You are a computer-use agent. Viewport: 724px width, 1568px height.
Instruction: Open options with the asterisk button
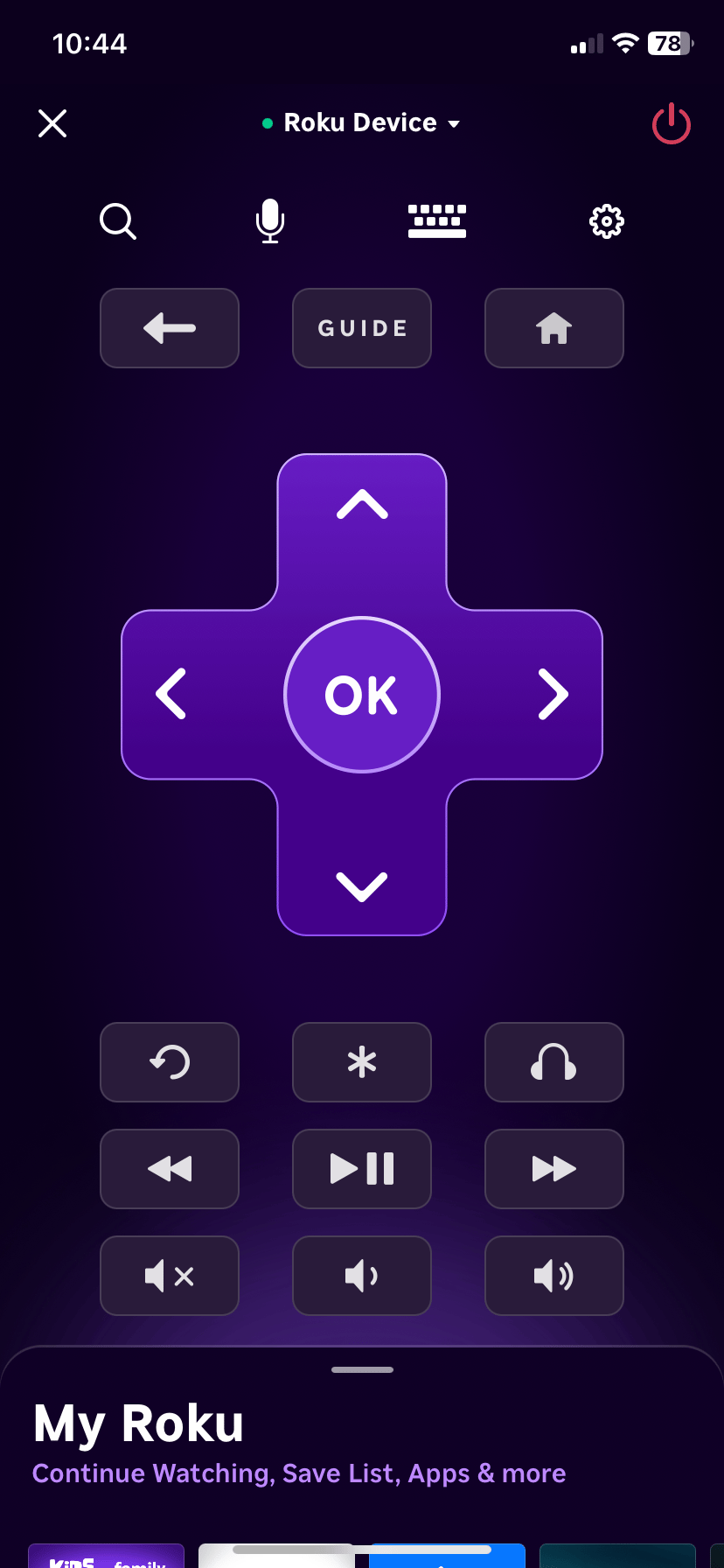362,1062
